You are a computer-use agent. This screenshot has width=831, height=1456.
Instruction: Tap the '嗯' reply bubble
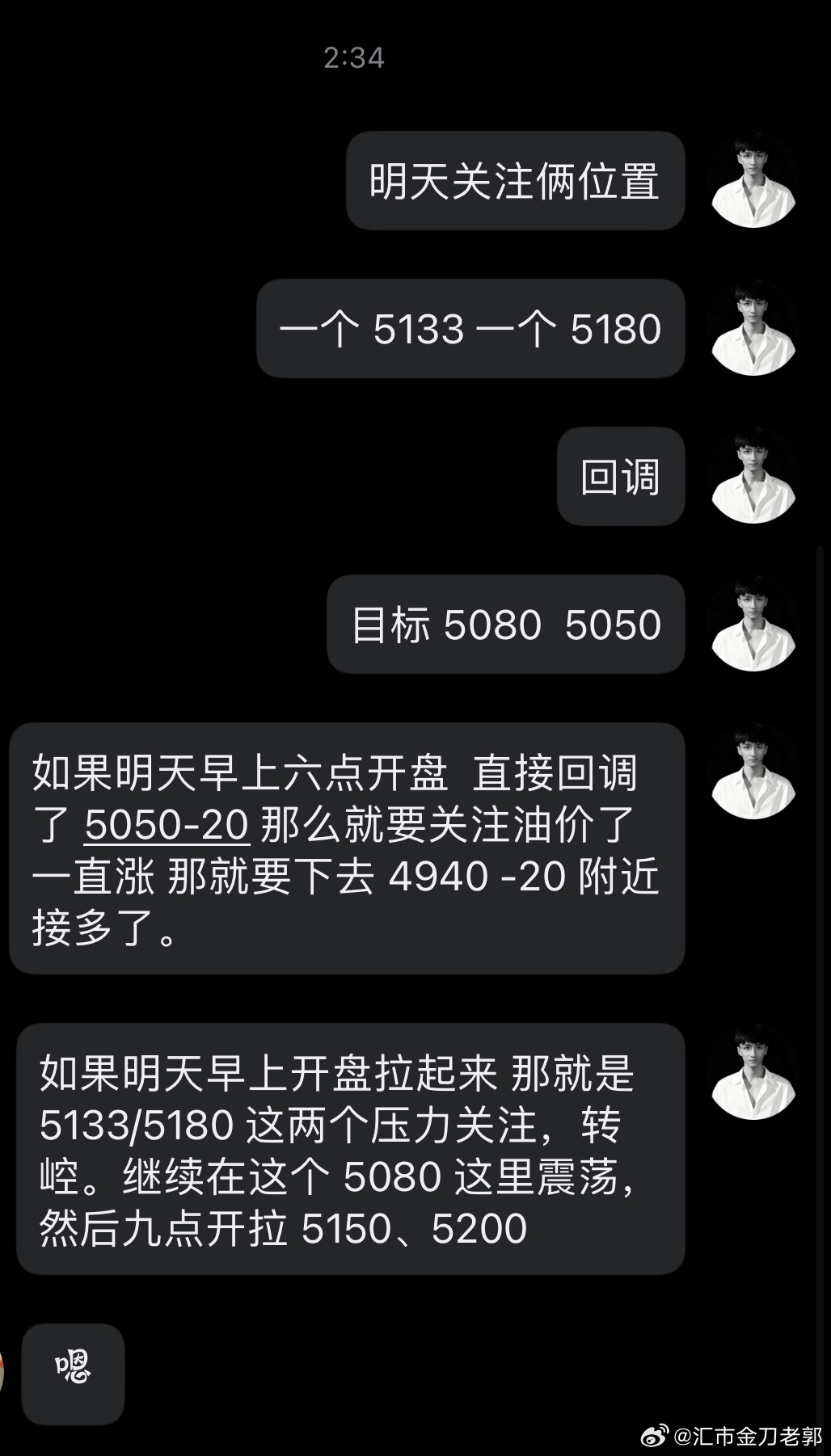72,1374
